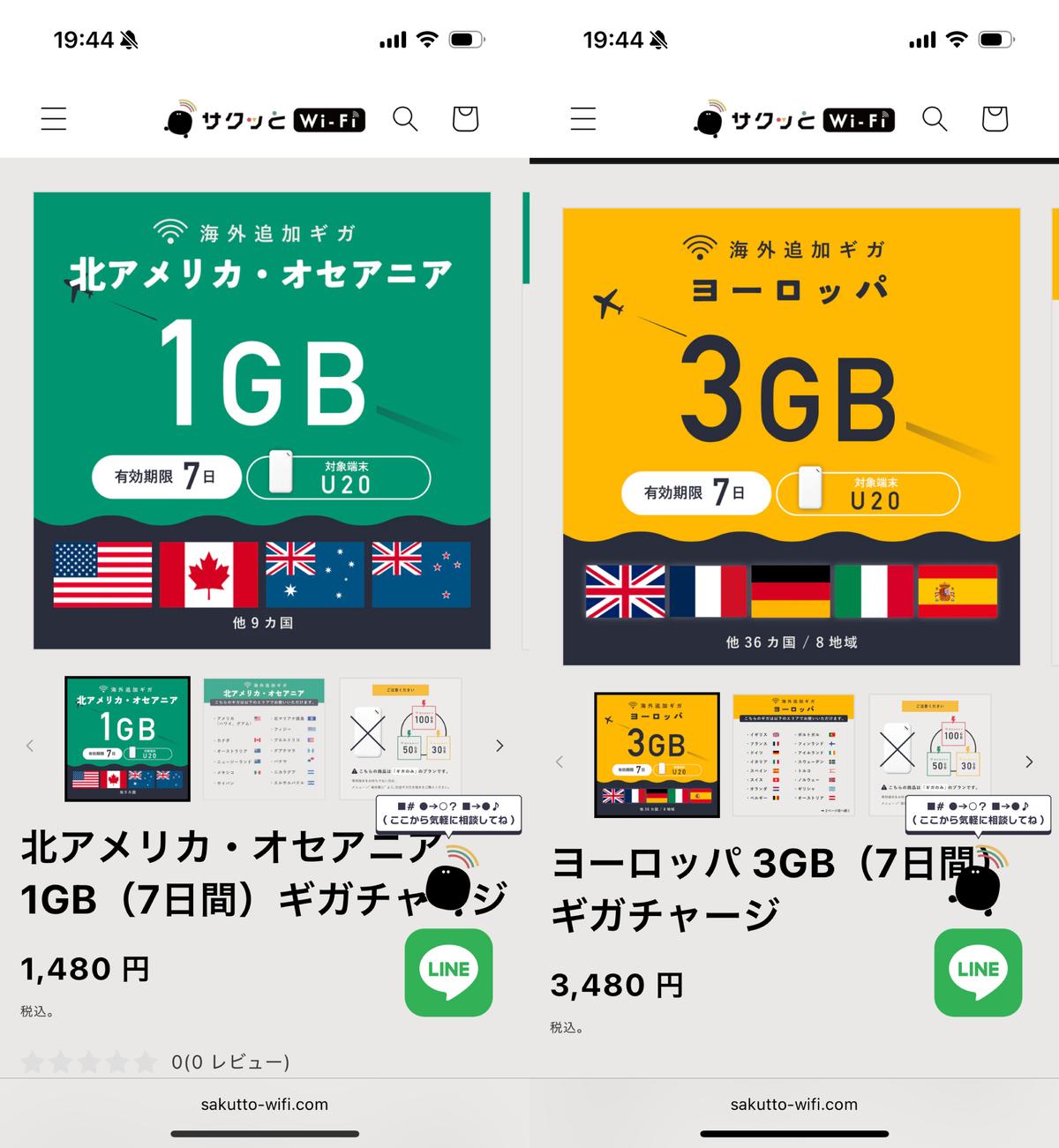Open the hamburger menu on the North America 1GB page
The image size is (1059, 1148).
(54, 119)
